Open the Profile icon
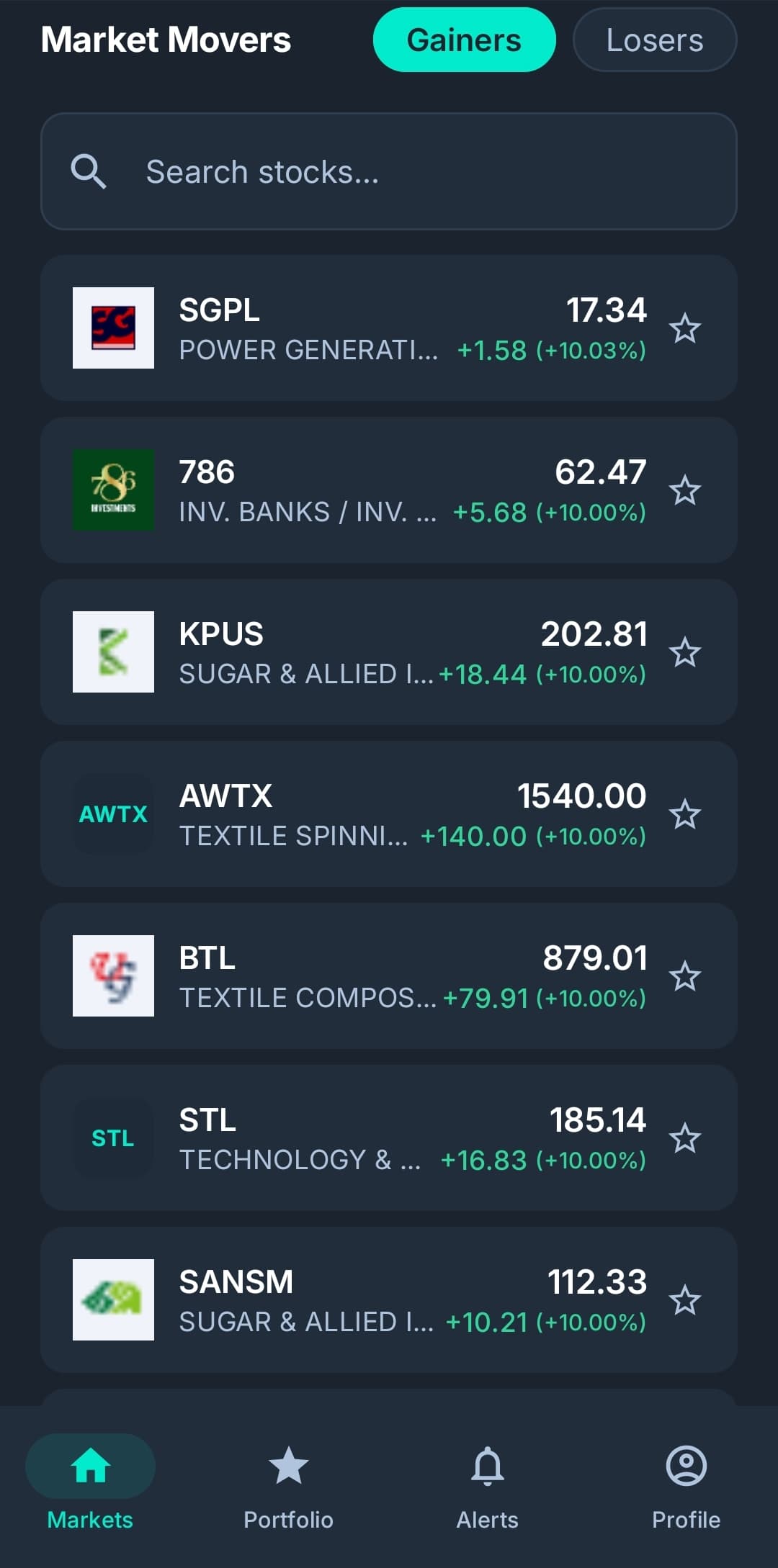The width and height of the screenshot is (778, 1568). [x=687, y=1466]
